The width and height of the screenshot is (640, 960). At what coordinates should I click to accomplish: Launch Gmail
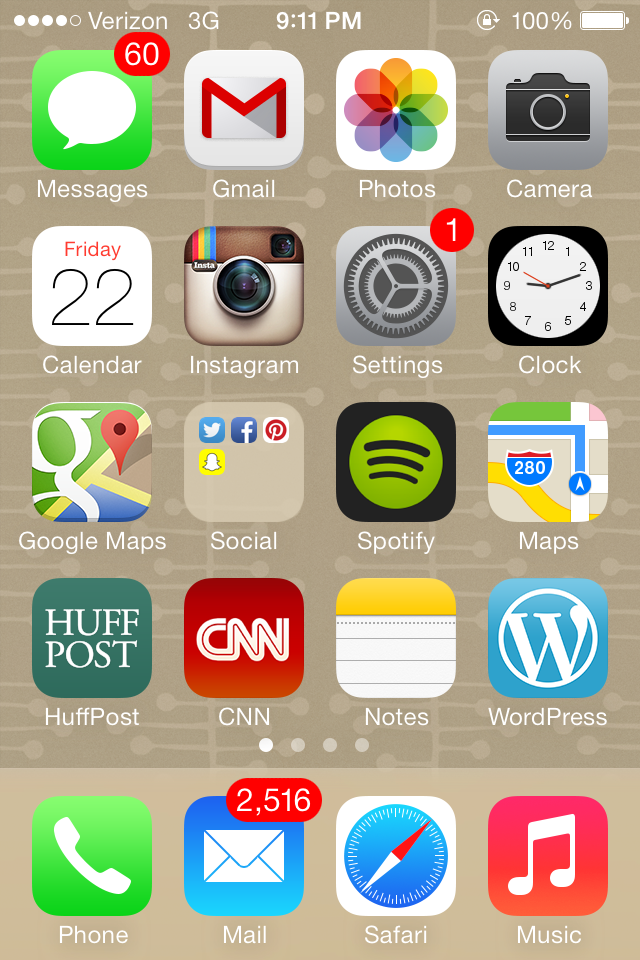244,110
